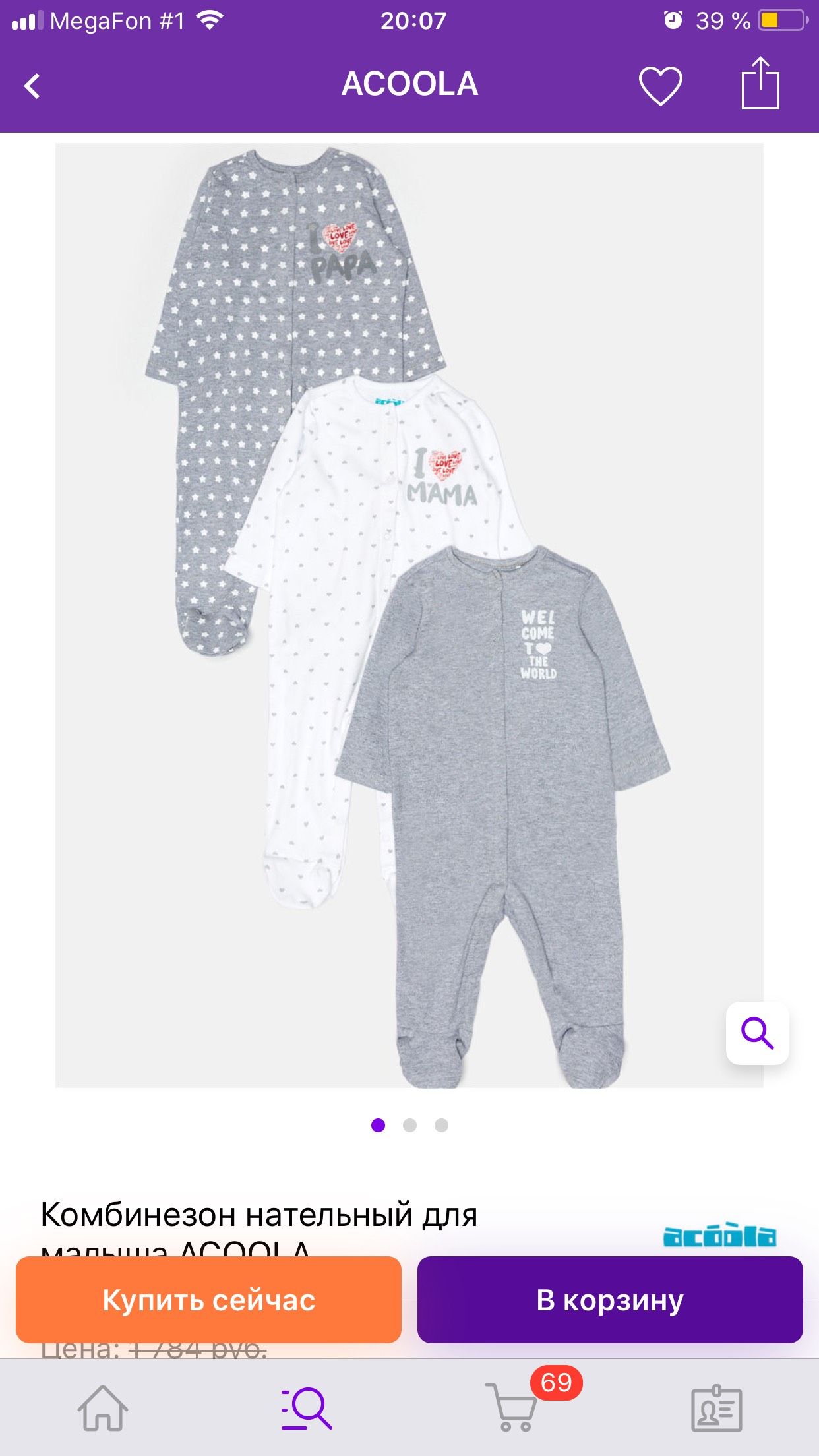Open the product photo of baby overalls

[409, 613]
